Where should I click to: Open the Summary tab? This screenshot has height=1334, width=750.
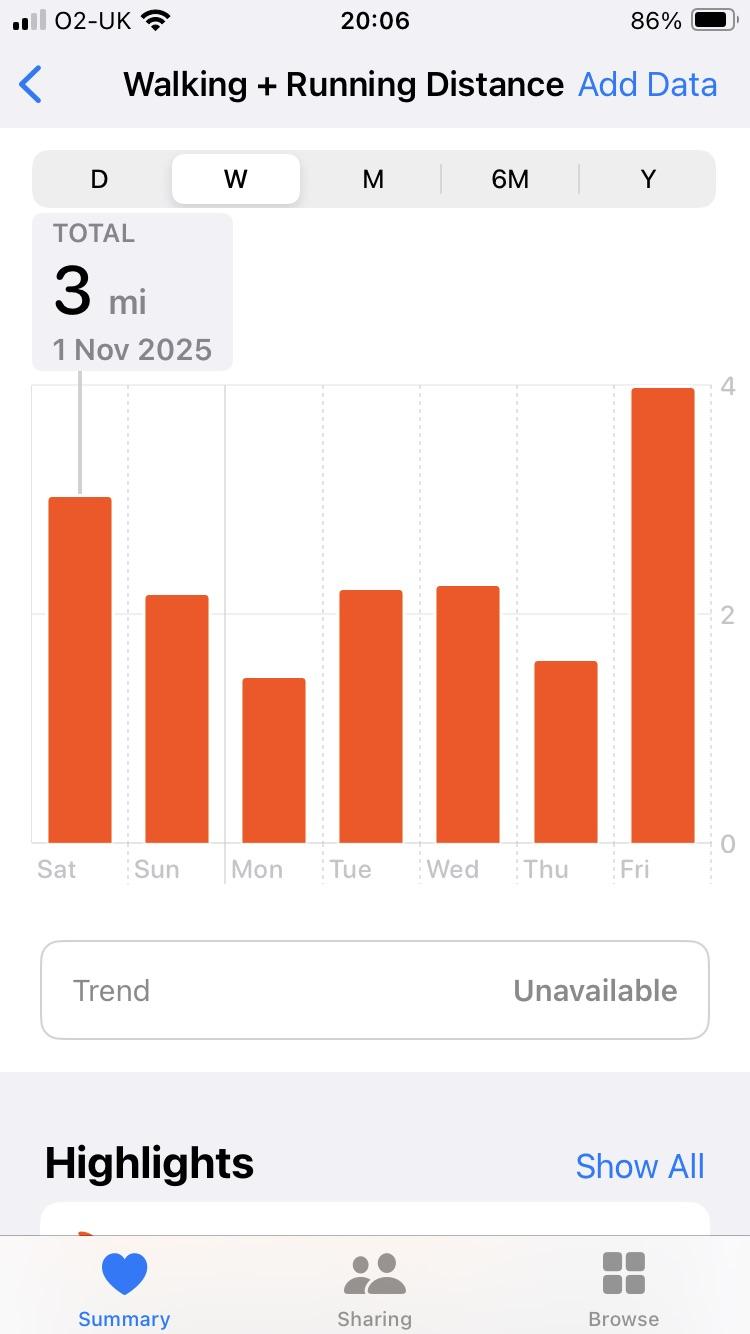point(124,1290)
